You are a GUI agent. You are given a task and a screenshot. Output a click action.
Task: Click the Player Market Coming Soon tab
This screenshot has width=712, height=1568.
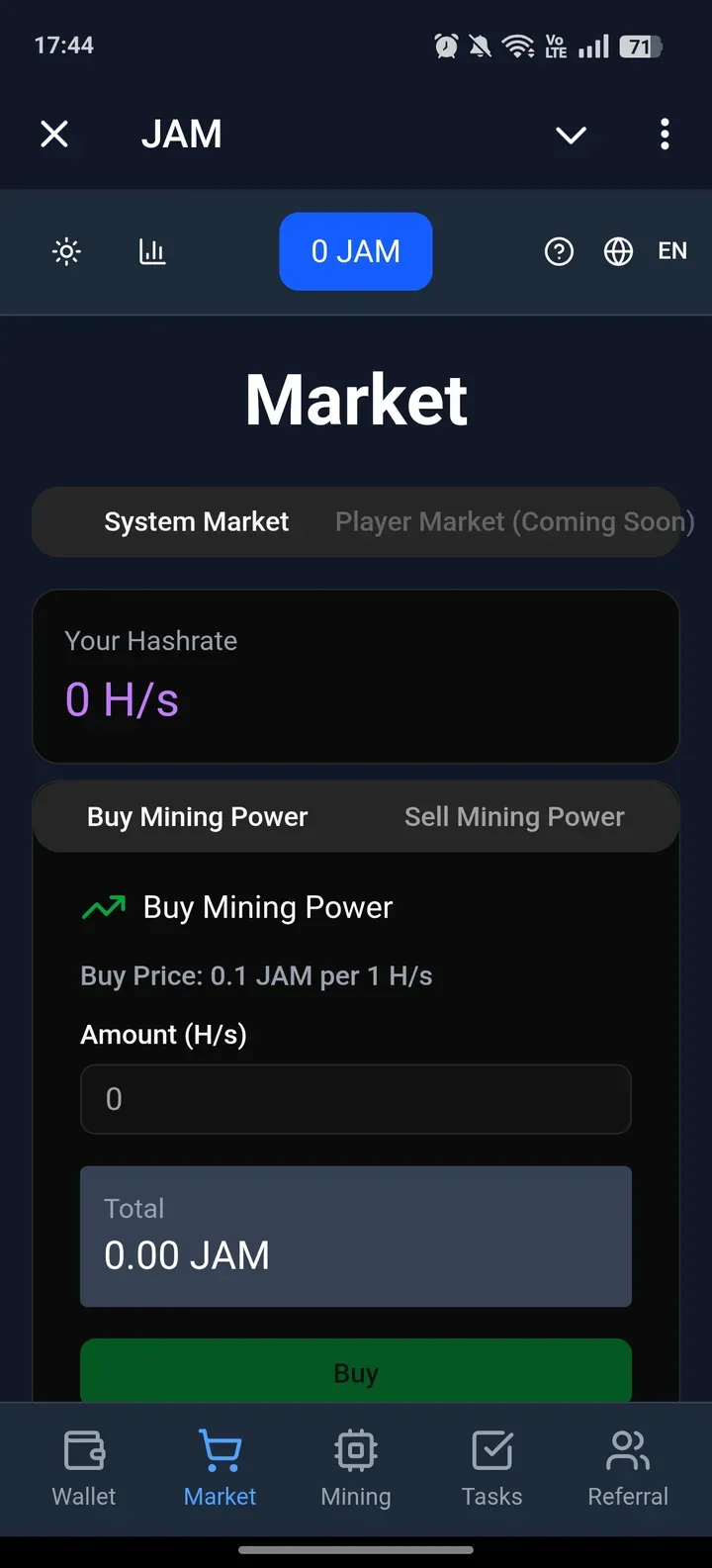click(513, 521)
